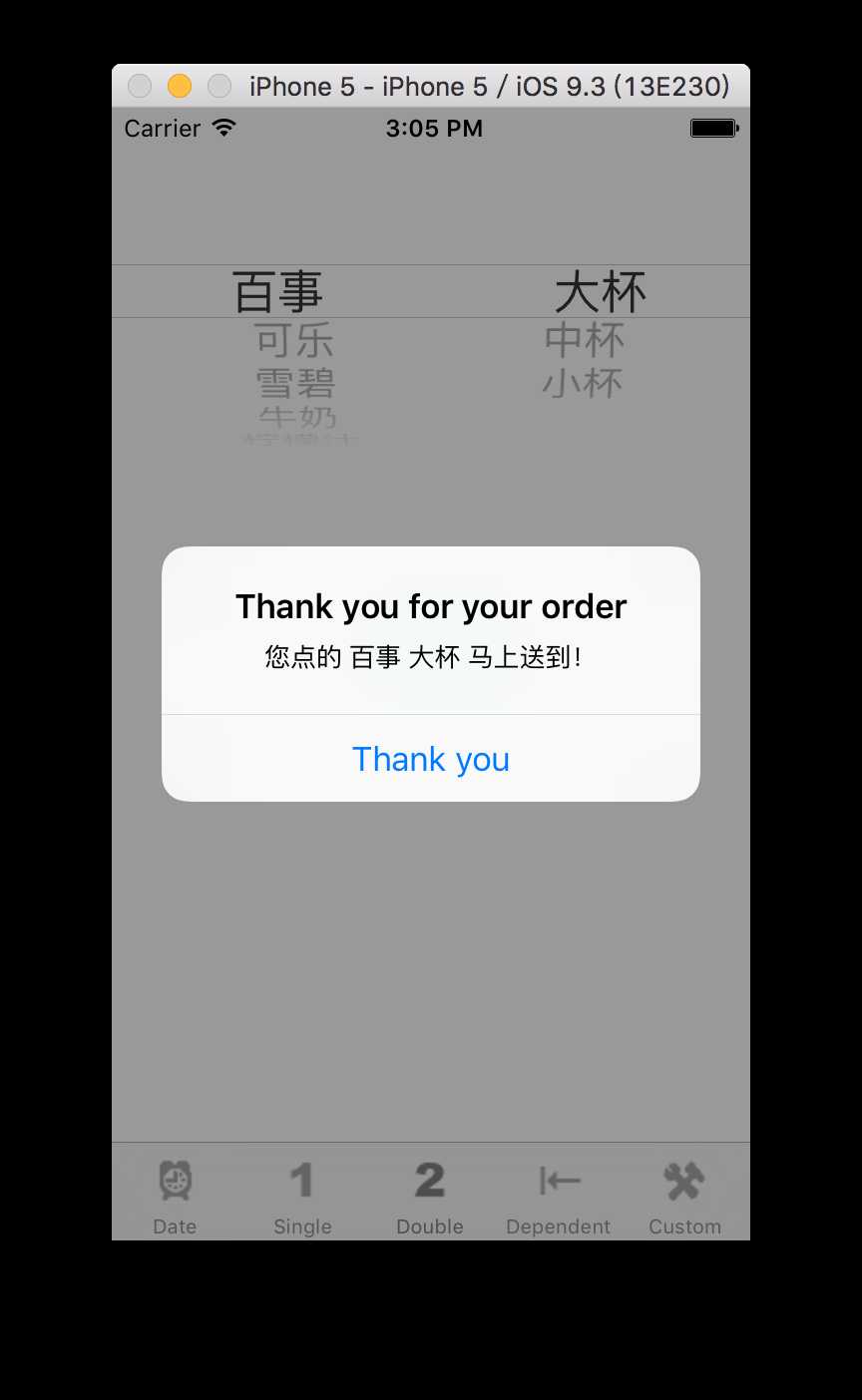Switch to the Custom tab

[x=684, y=1194]
